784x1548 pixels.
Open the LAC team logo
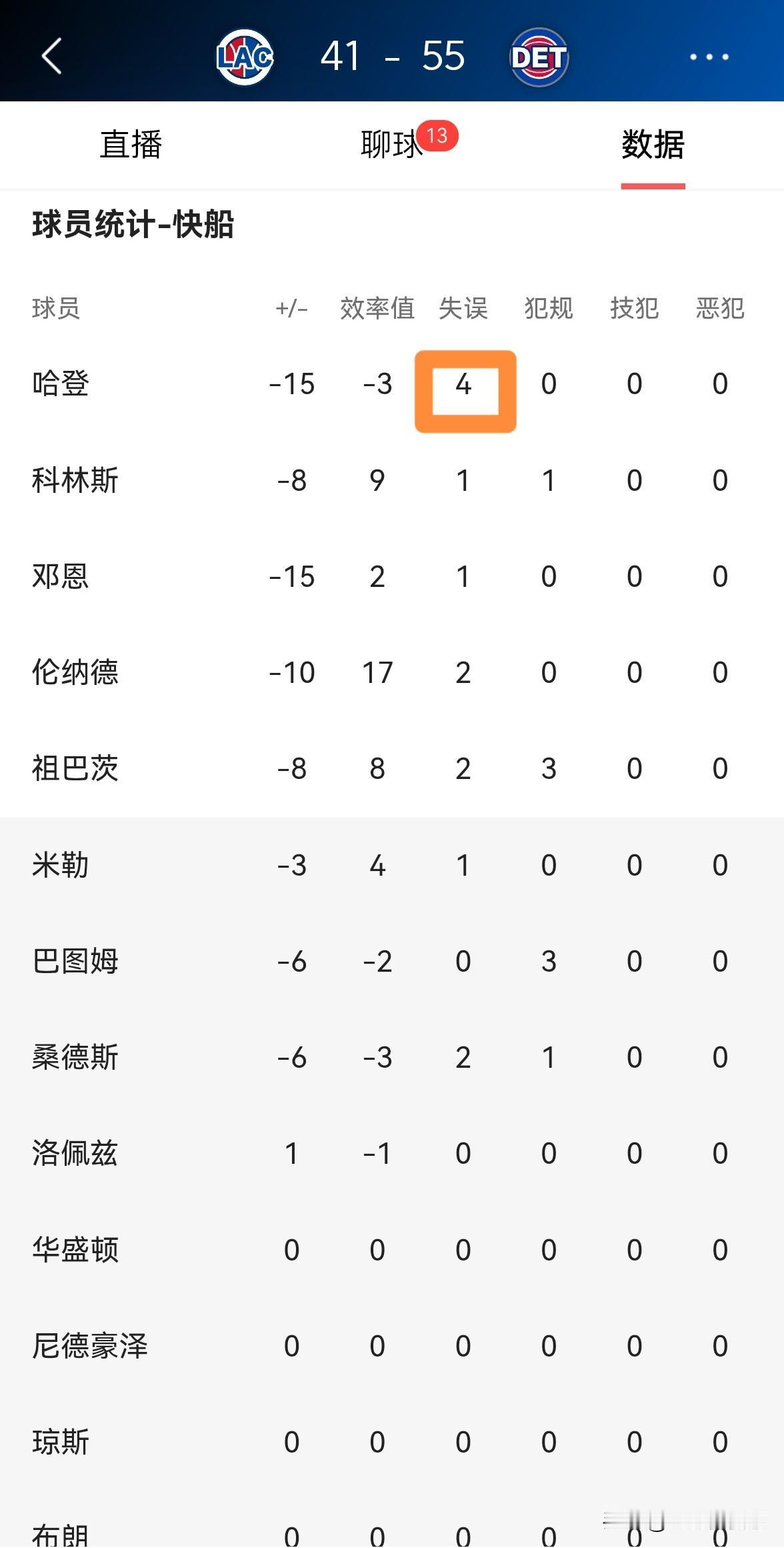coord(245,57)
